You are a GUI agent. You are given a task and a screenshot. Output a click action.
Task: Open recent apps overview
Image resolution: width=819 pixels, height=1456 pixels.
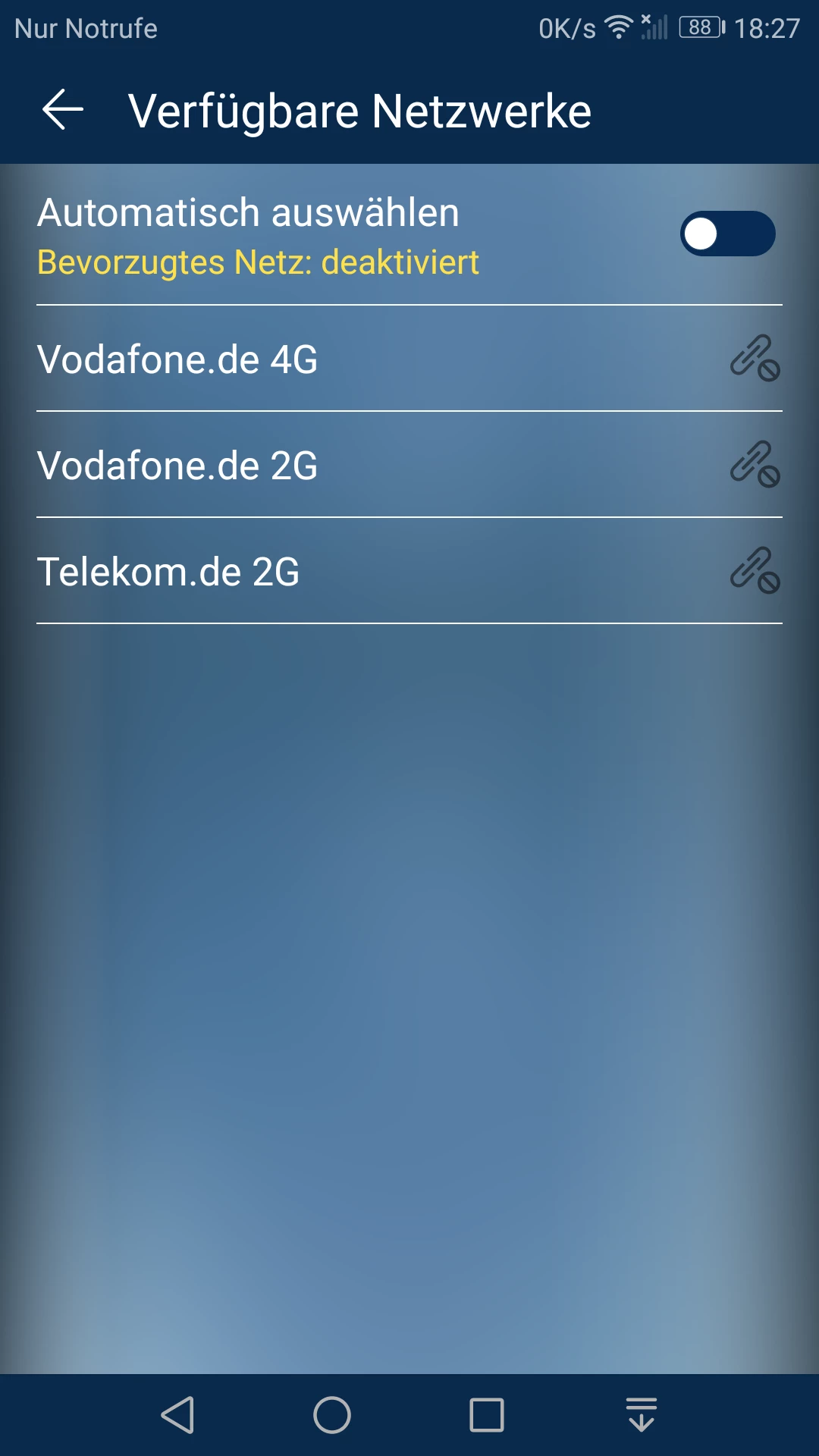pyautogui.click(x=487, y=1415)
